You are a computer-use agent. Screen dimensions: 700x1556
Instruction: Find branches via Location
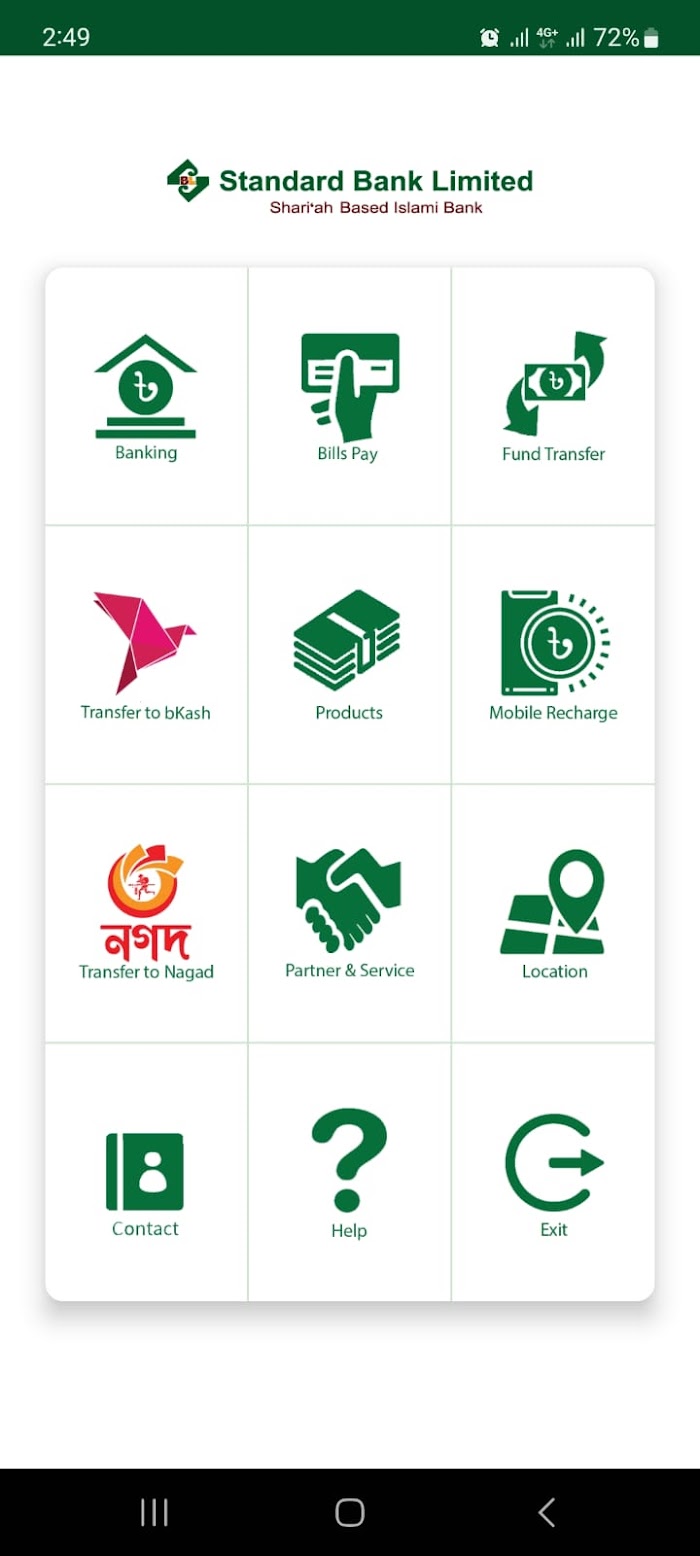tap(553, 913)
